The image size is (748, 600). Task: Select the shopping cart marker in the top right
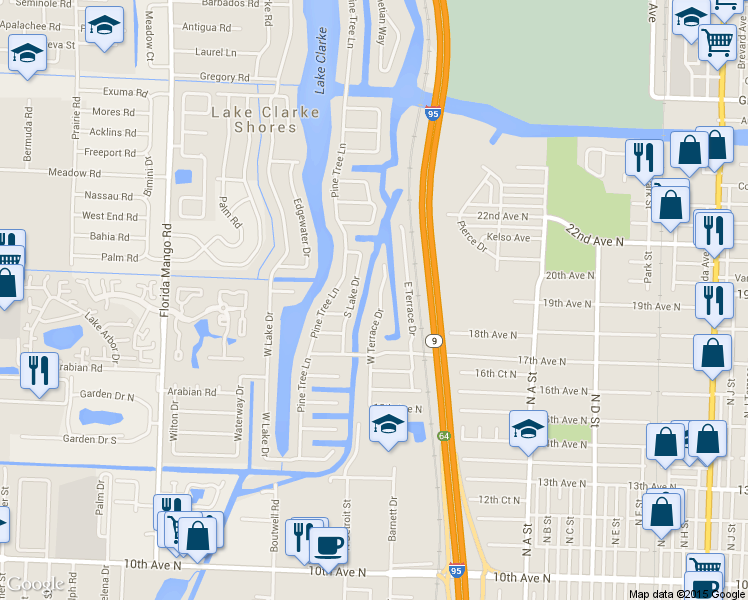tap(717, 45)
